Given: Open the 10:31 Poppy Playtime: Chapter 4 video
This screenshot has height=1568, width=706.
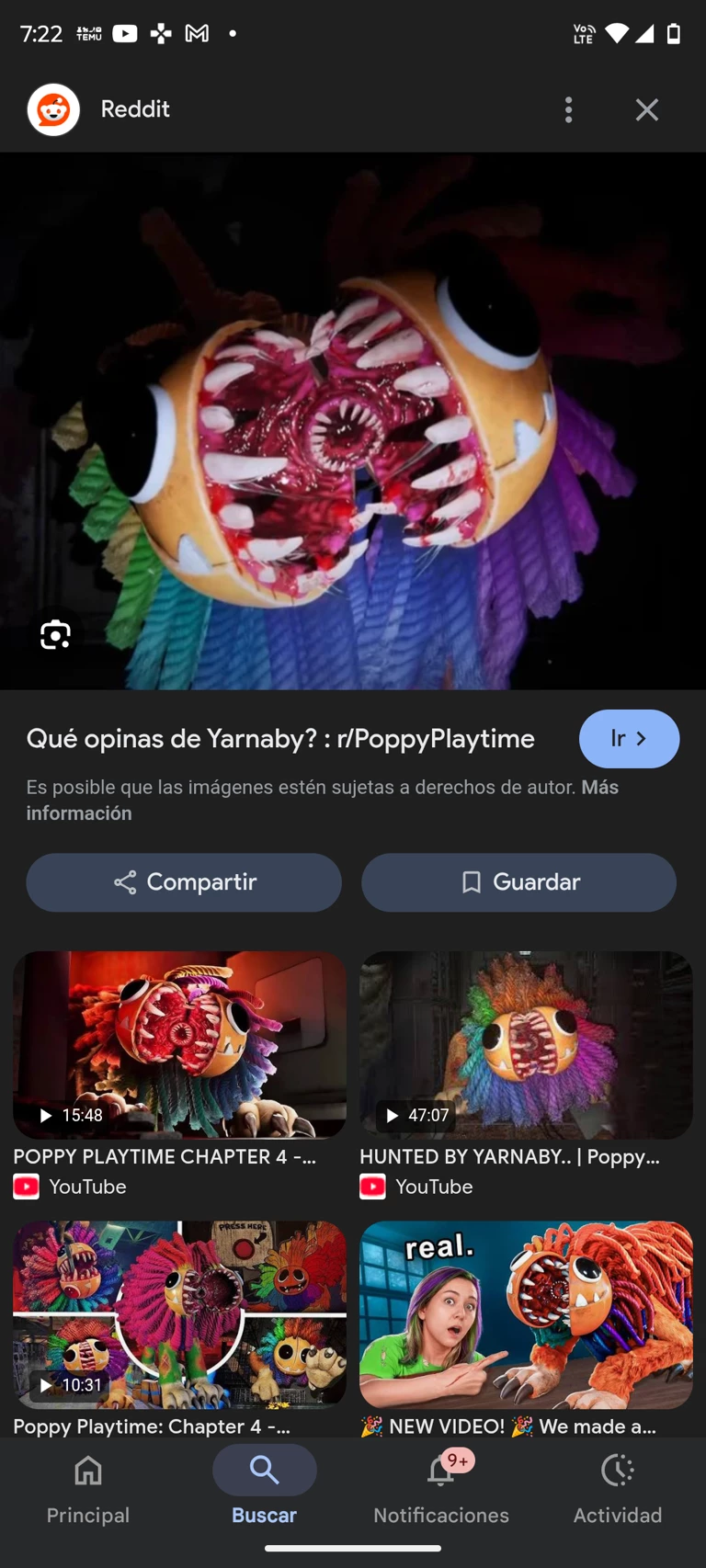Looking at the screenshot, I should click(179, 1314).
